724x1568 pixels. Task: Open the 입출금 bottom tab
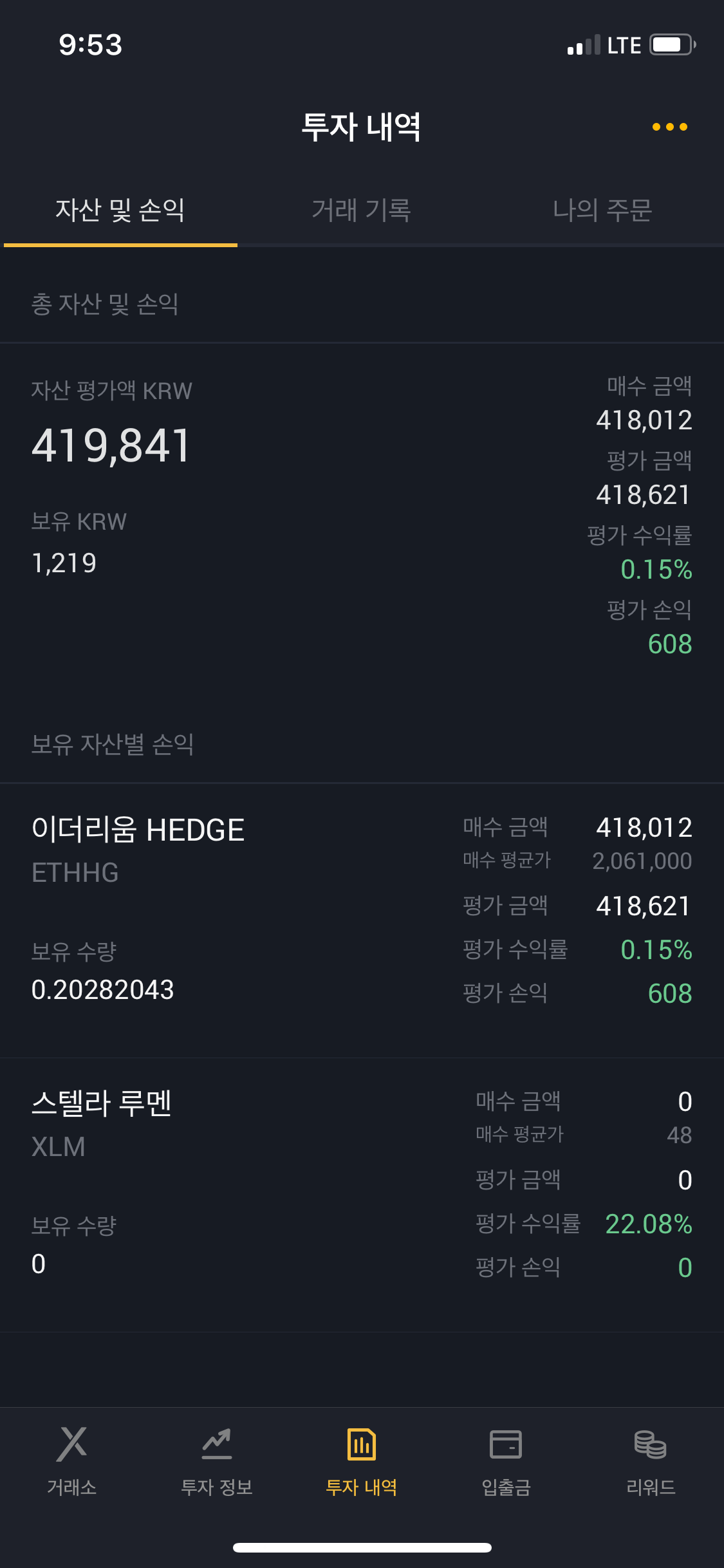pos(506,1461)
